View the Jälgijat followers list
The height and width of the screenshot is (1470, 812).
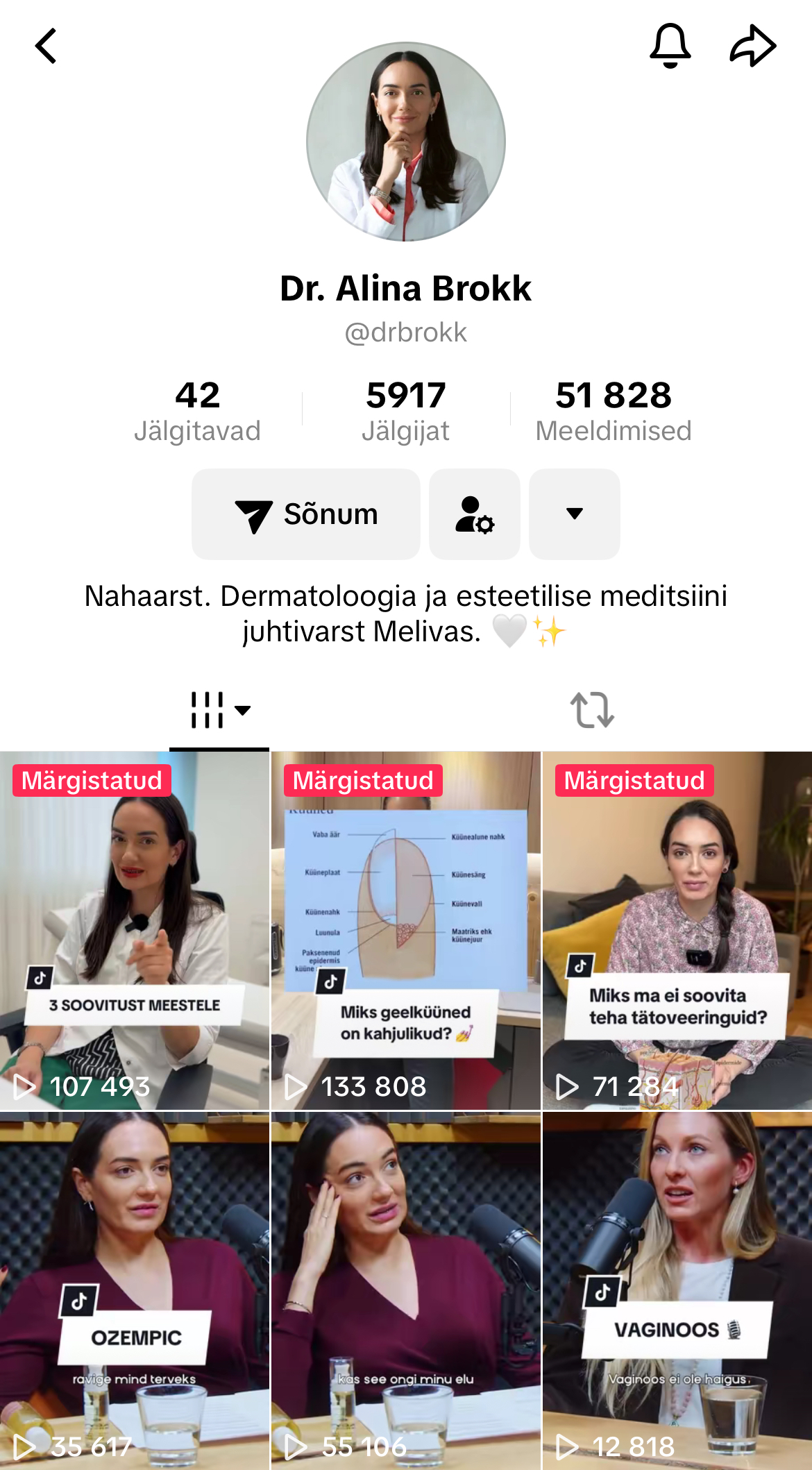tap(406, 411)
